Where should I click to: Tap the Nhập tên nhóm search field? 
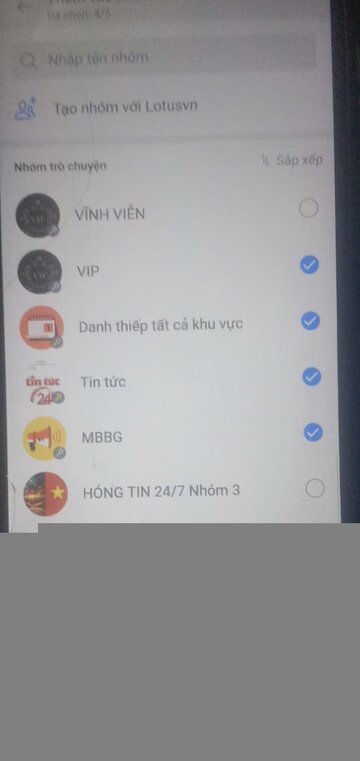(164, 59)
